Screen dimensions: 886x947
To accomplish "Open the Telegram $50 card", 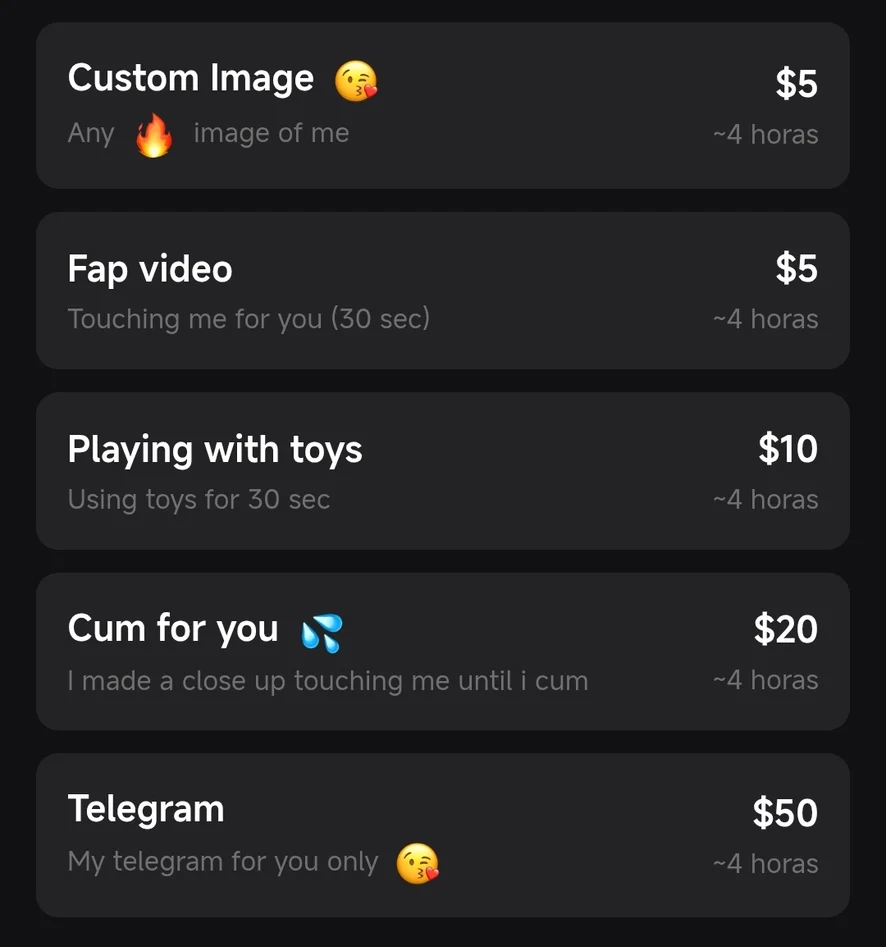I will (x=442, y=834).
